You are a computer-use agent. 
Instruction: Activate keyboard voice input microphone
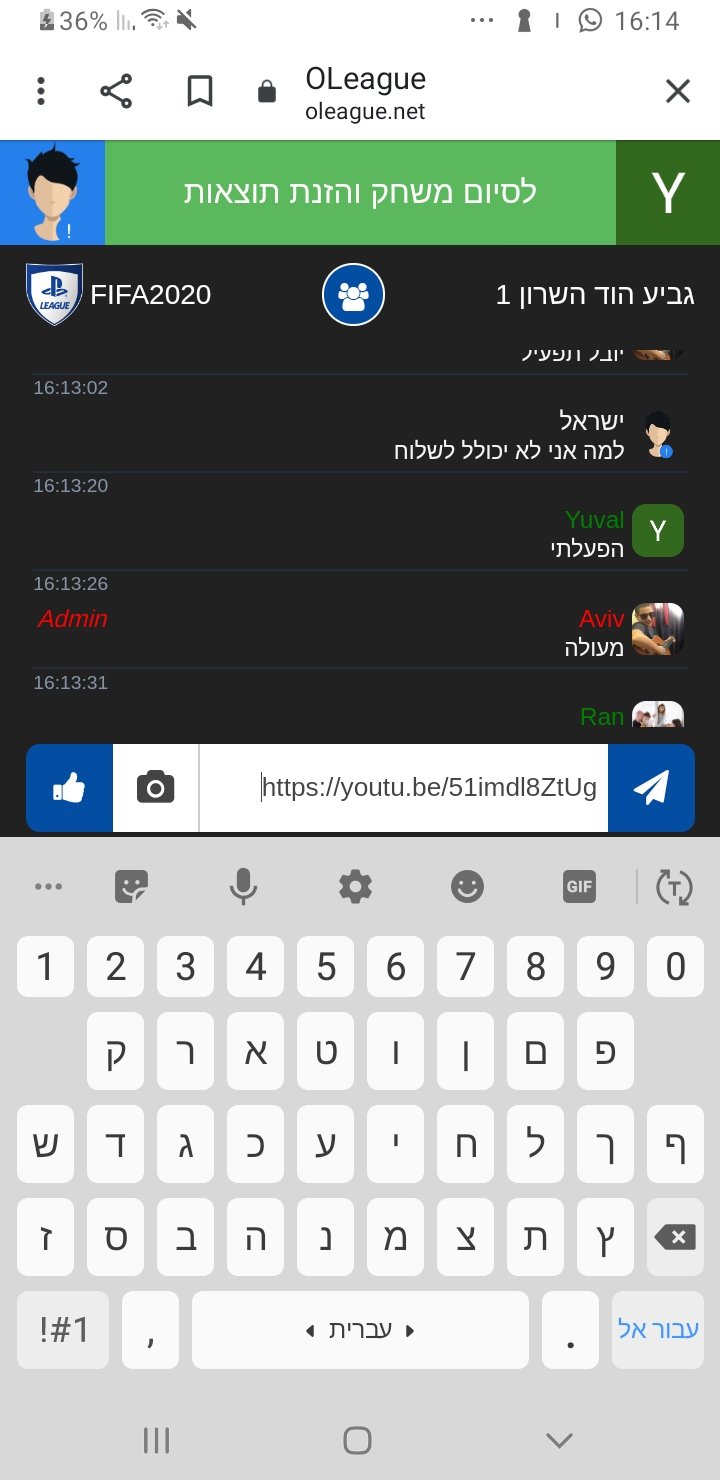coord(243,886)
